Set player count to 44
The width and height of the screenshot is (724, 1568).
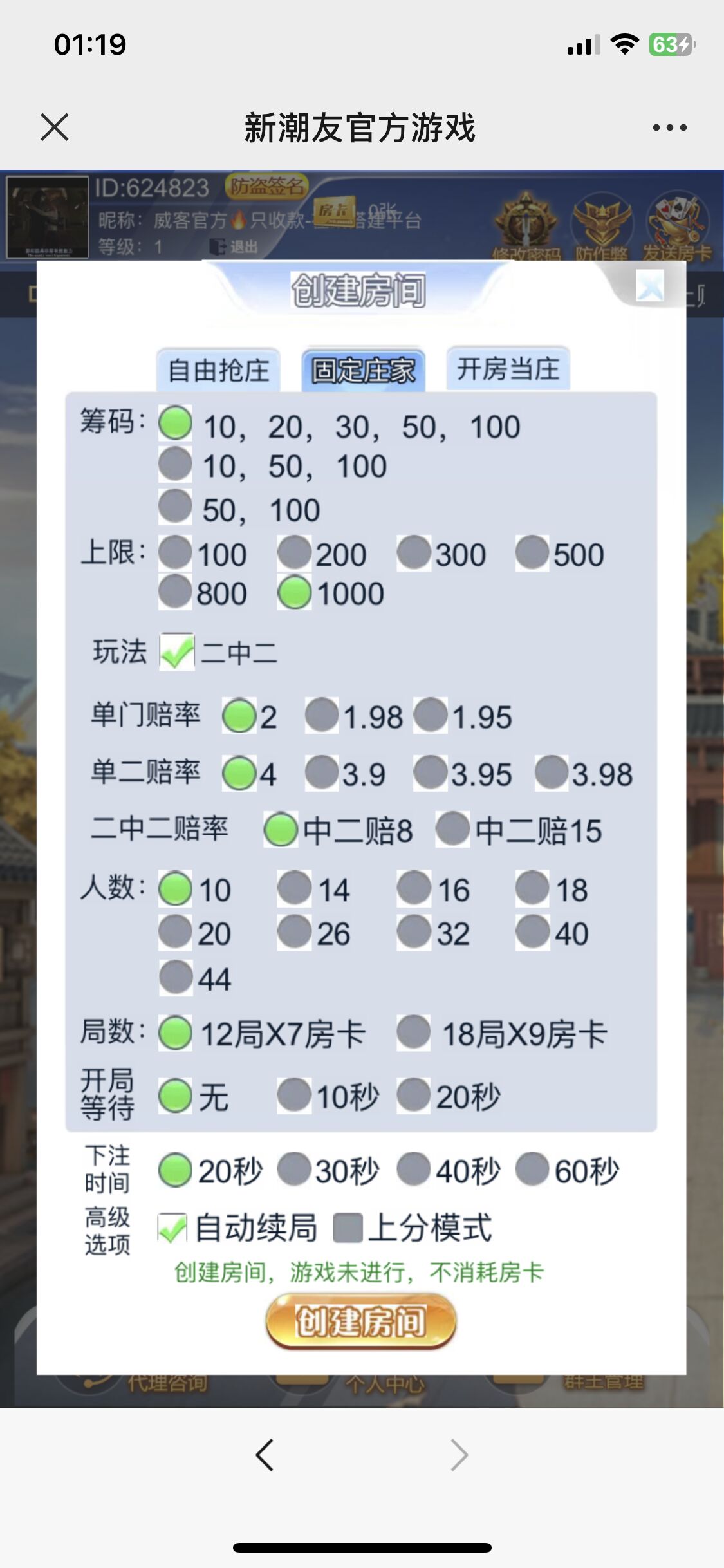(176, 977)
